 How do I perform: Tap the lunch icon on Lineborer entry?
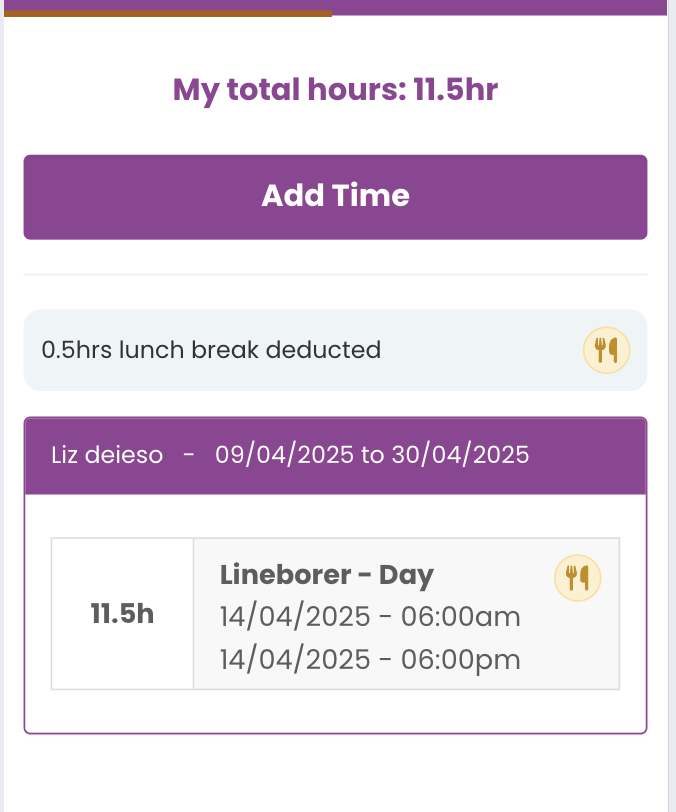point(577,577)
